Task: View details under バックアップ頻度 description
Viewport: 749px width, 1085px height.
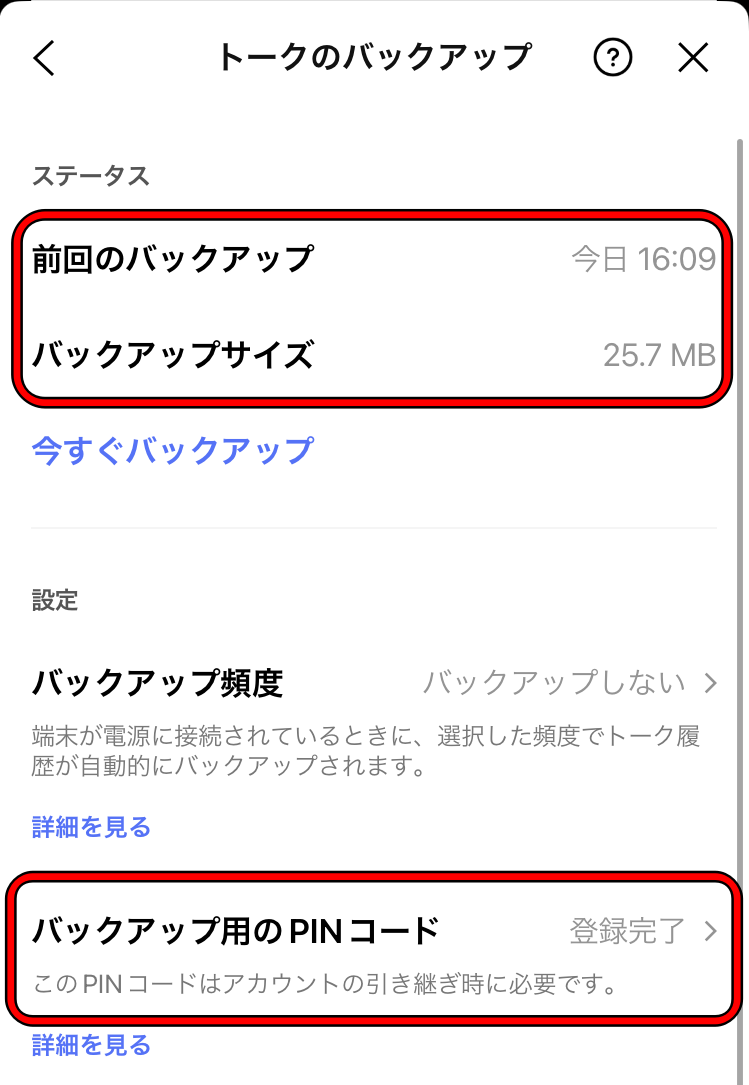Action: (x=91, y=827)
